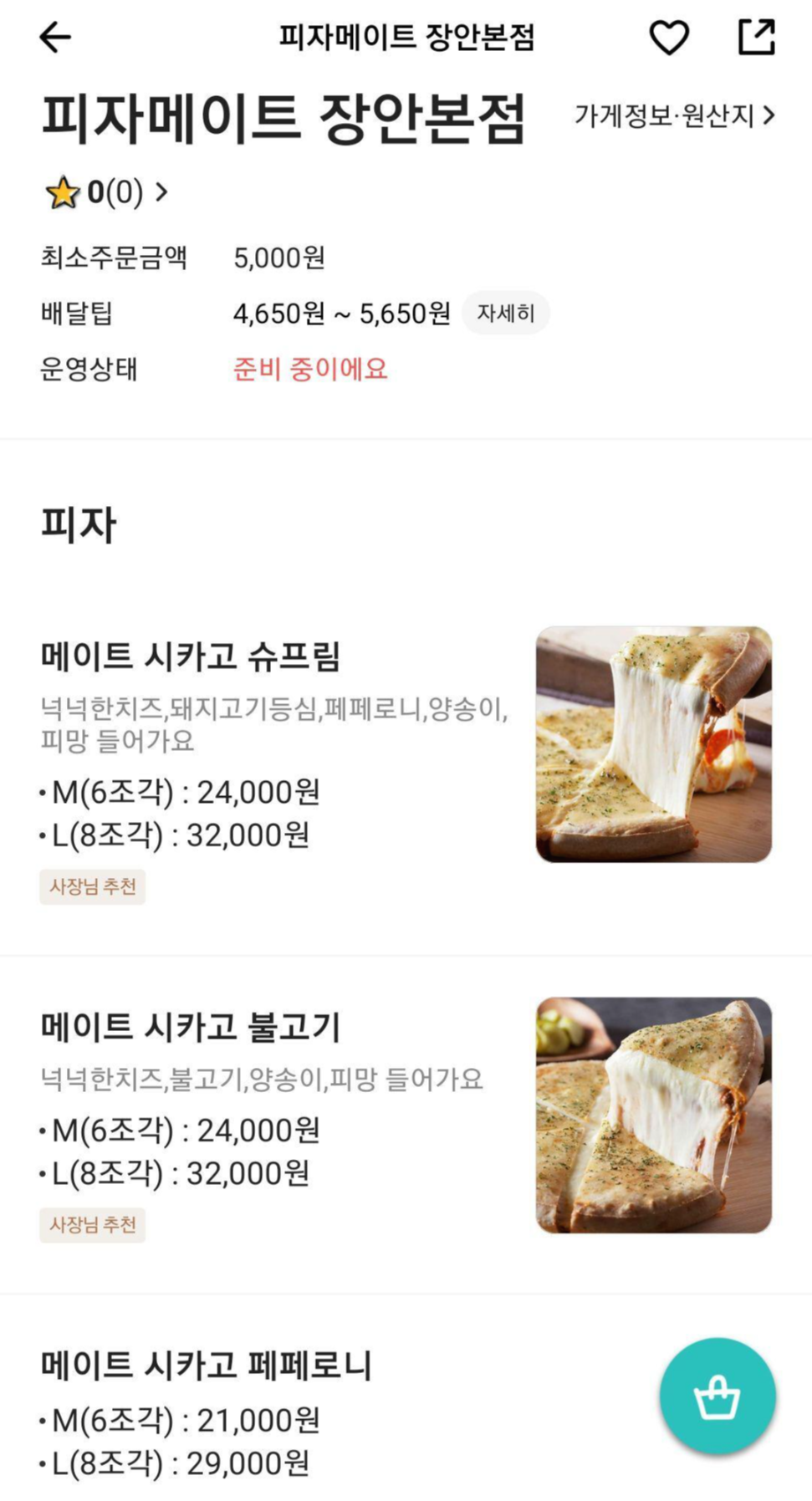Open the shopping basket button

717,1396
